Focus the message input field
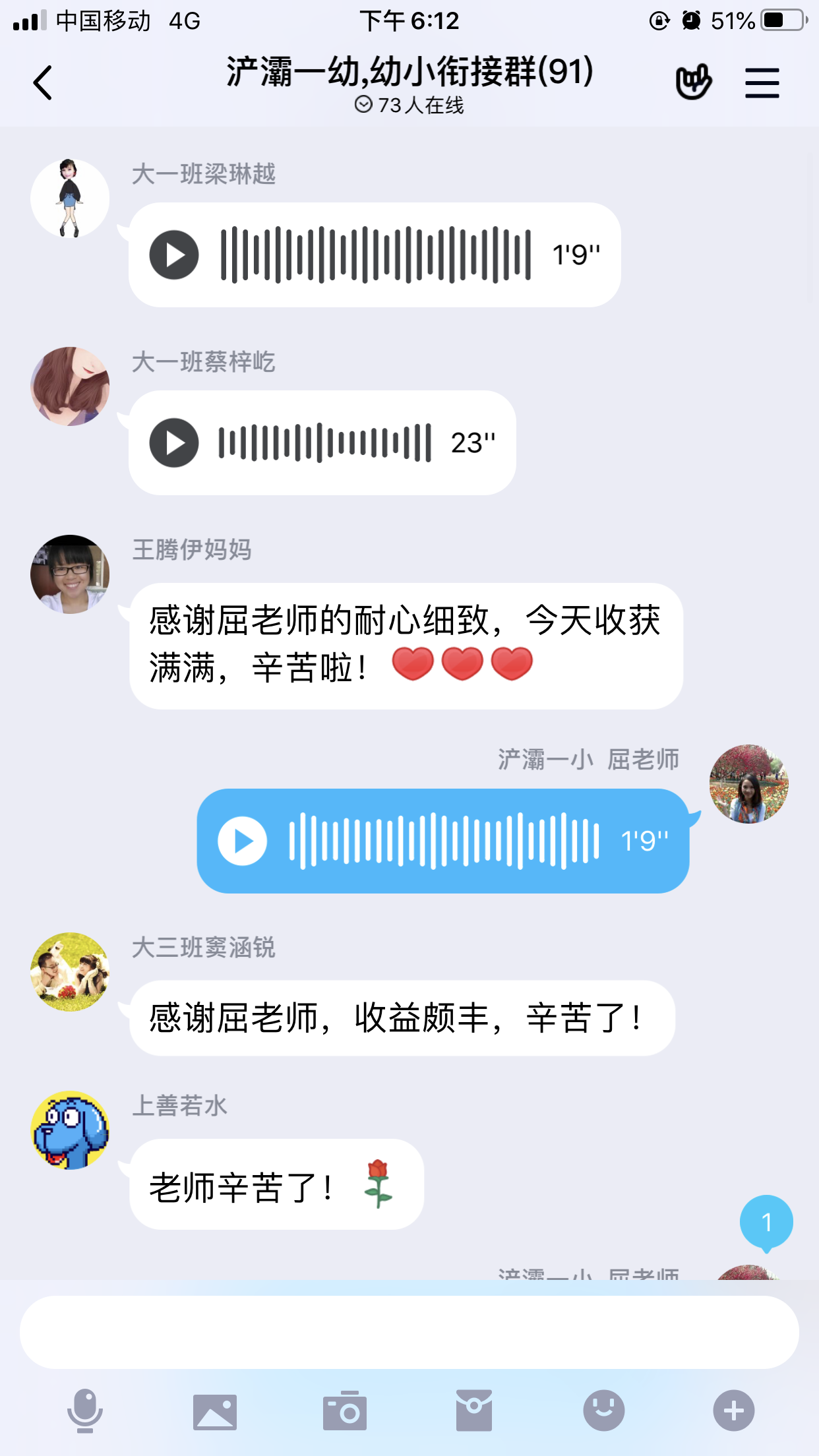This screenshot has width=819, height=1456. pos(409,1332)
